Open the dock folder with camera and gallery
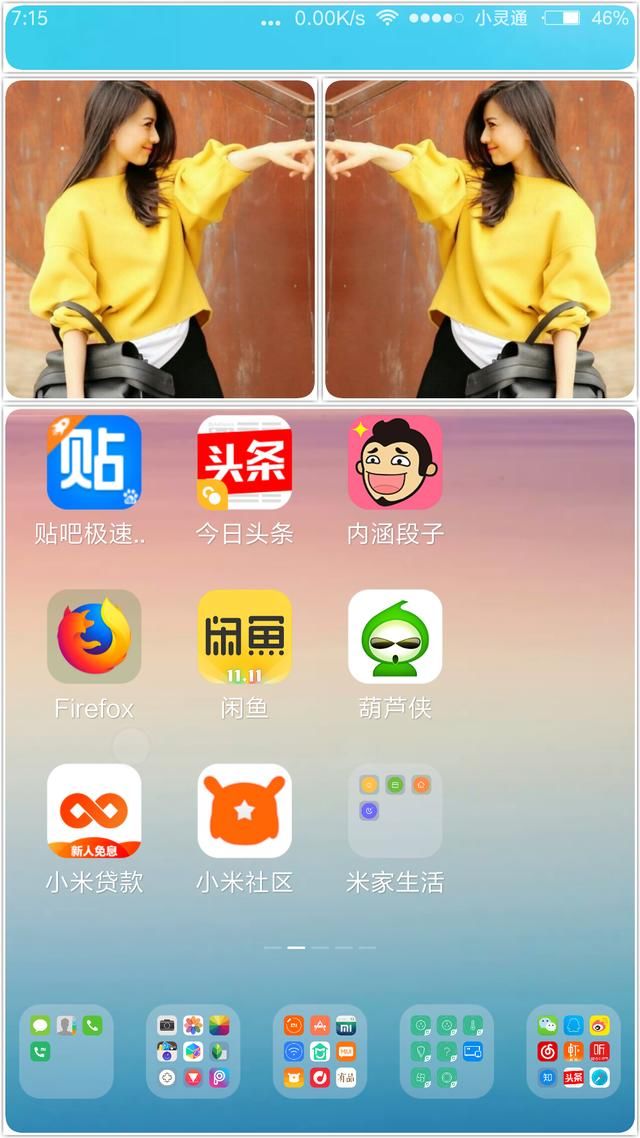Screen dimensions: 640x1138 (193, 1051)
